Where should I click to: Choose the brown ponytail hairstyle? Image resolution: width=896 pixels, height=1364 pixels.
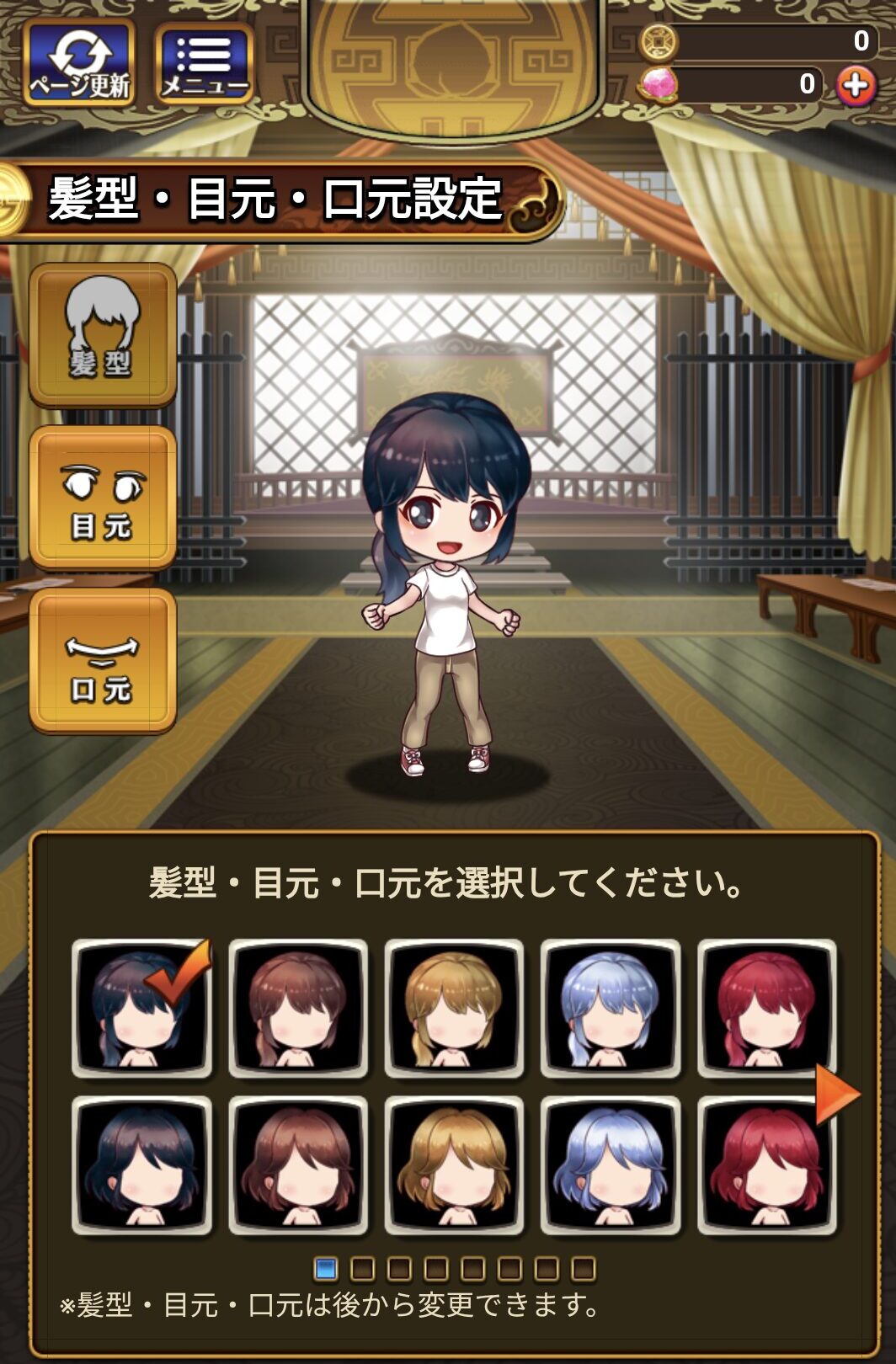[298, 1009]
